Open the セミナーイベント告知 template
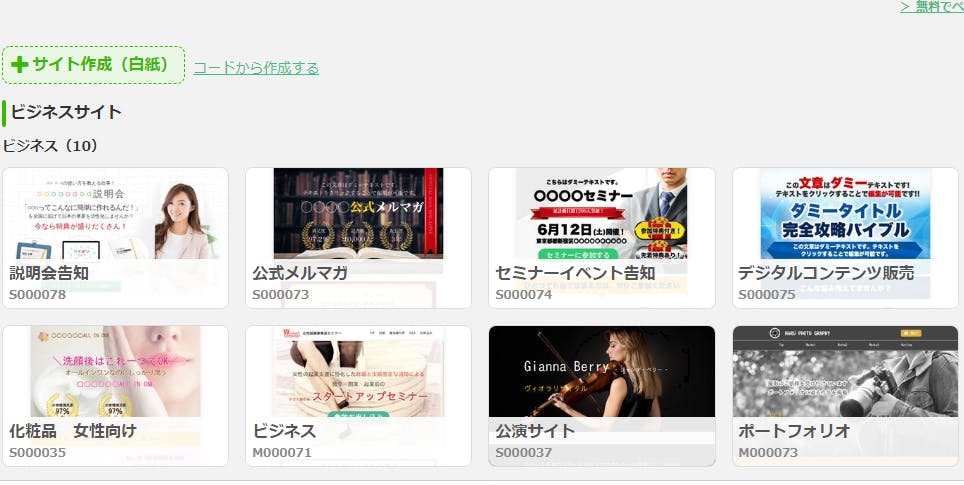This screenshot has width=964, height=485. [x=601, y=237]
